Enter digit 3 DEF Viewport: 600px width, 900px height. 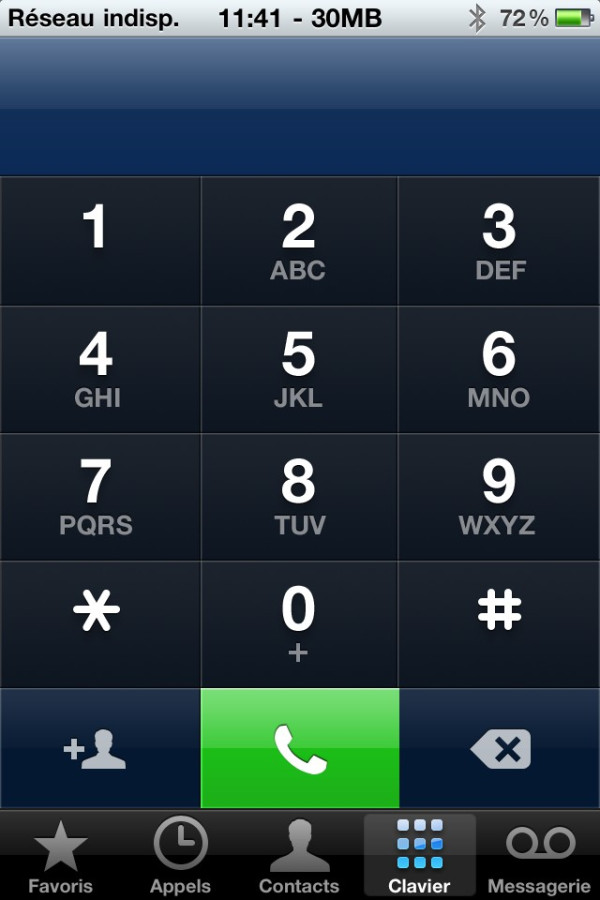(x=499, y=241)
